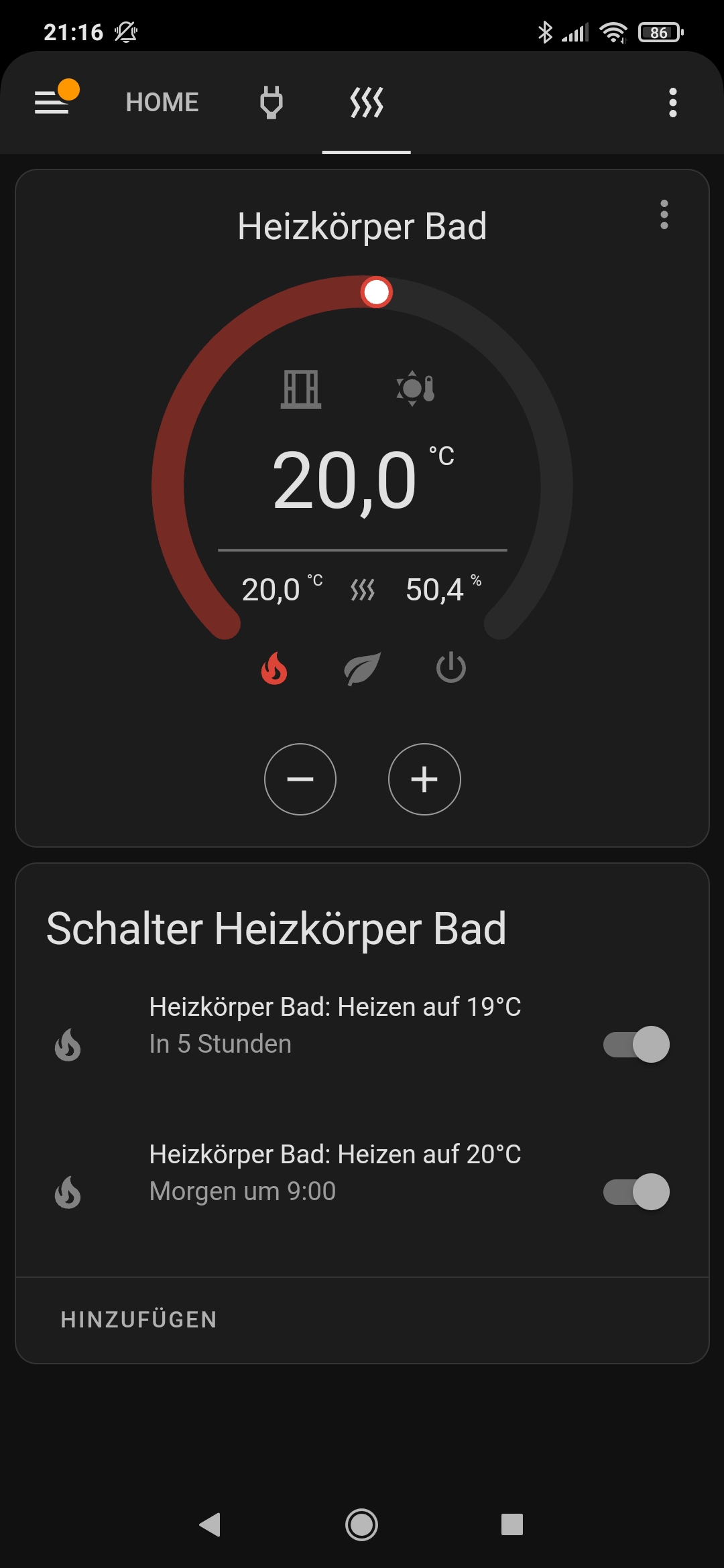The image size is (724, 1568).
Task: Switch to the power plug tab
Action: (x=271, y=103)
